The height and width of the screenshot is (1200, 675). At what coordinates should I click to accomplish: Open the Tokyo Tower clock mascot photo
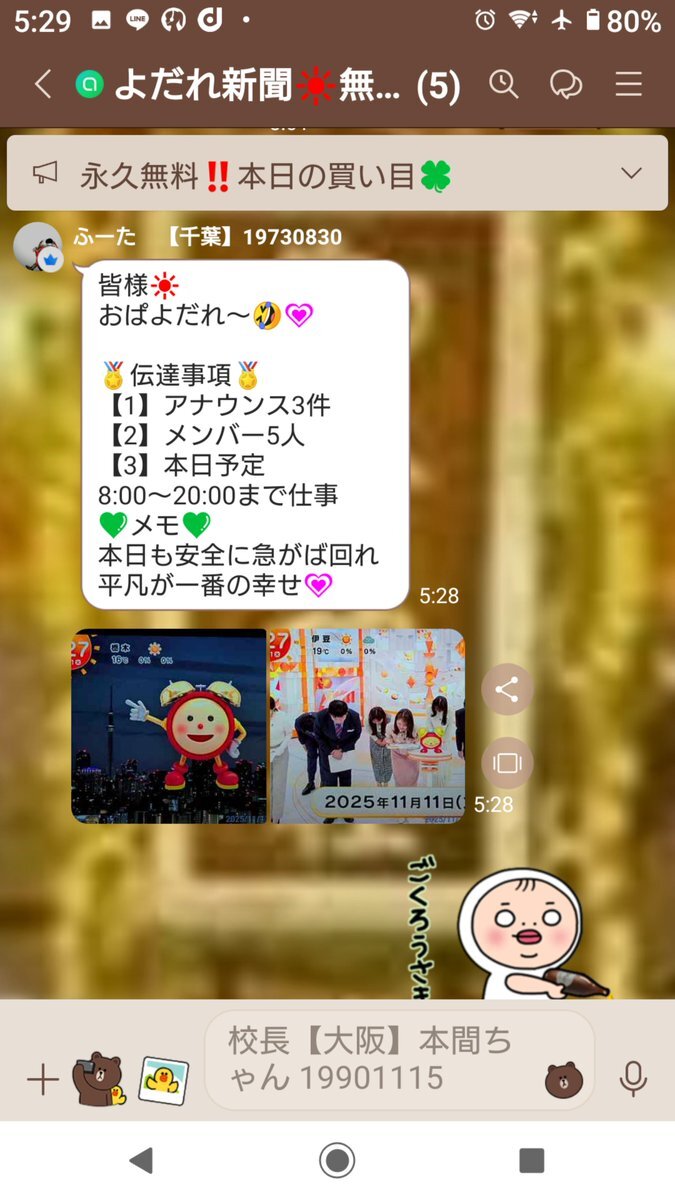[169, 726]
